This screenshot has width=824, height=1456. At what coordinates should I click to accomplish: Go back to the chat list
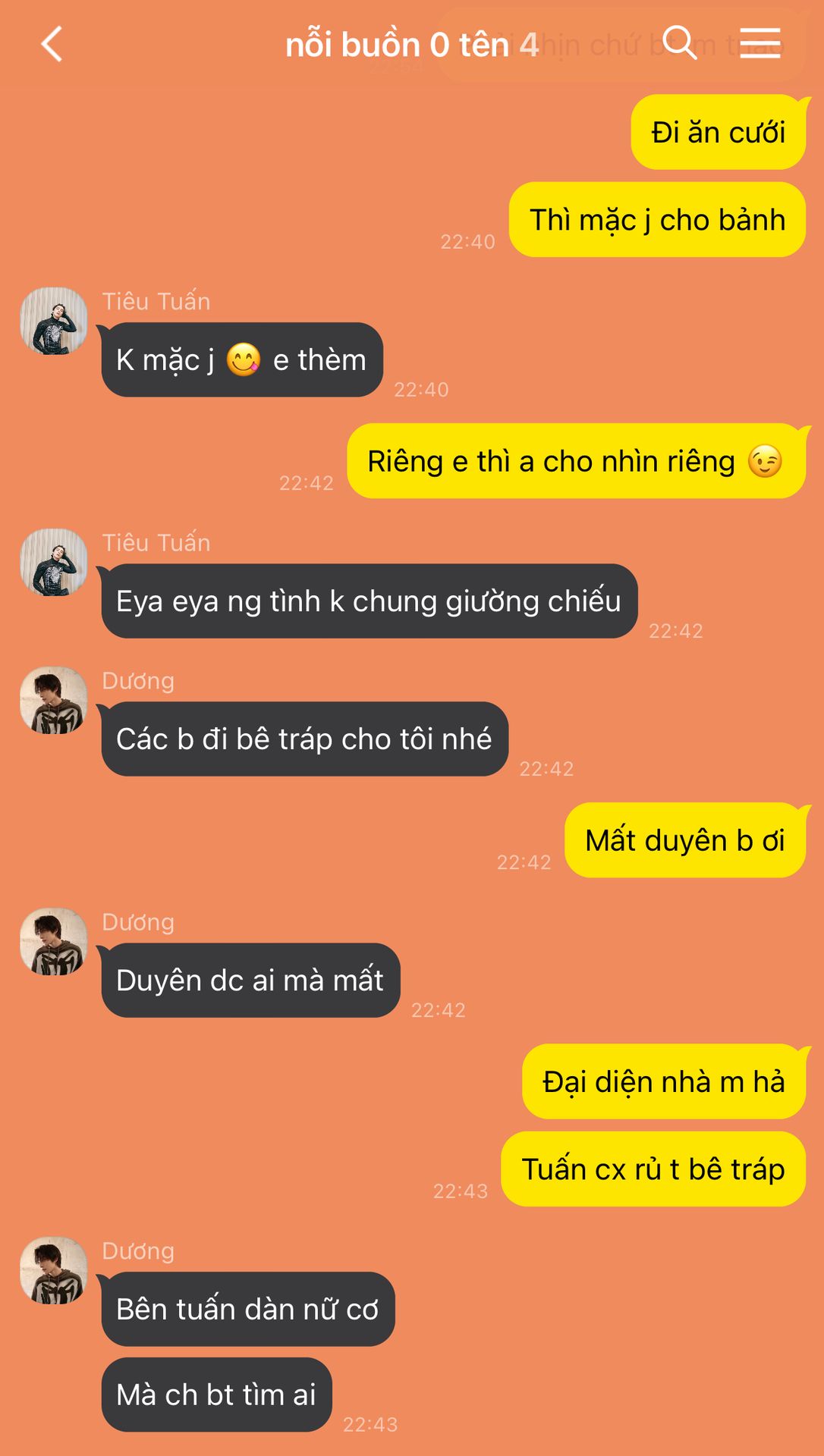coord(52,44)
